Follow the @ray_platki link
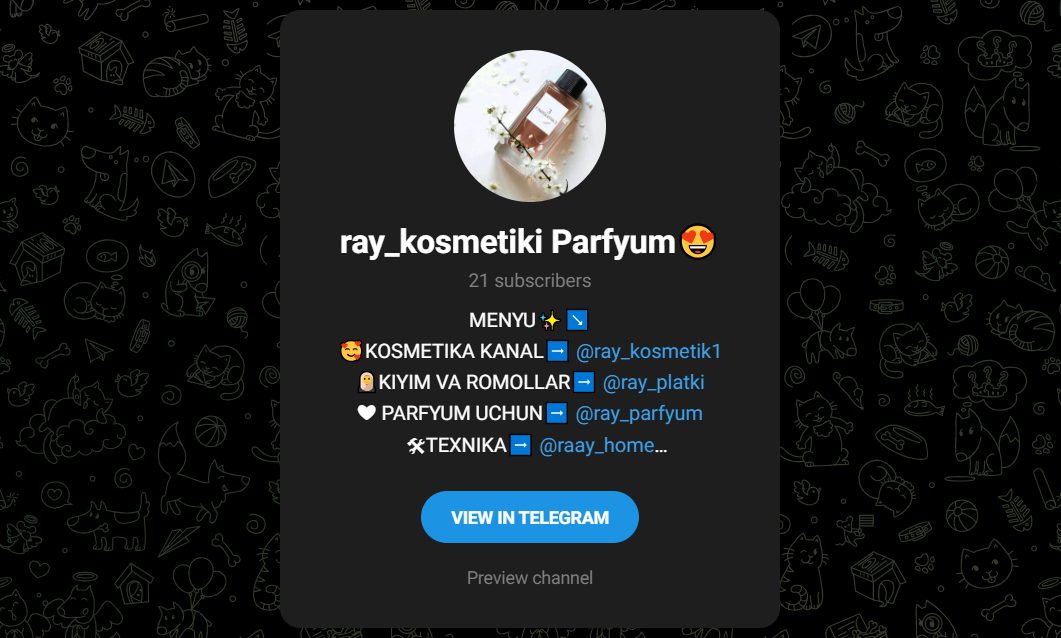The height and width of the screenshot is (638, 1061). click(654, 383)
